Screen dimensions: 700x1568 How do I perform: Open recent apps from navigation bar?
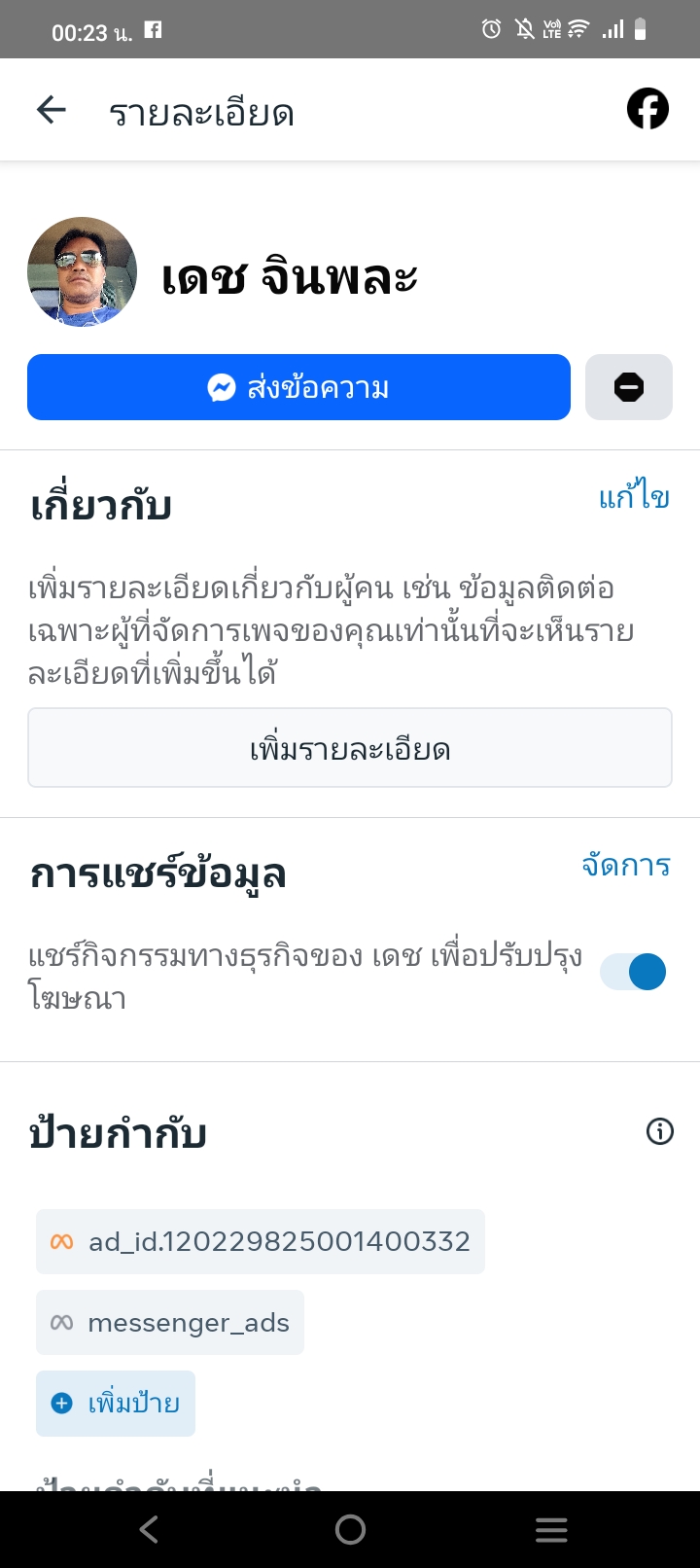pos(551,1530)
